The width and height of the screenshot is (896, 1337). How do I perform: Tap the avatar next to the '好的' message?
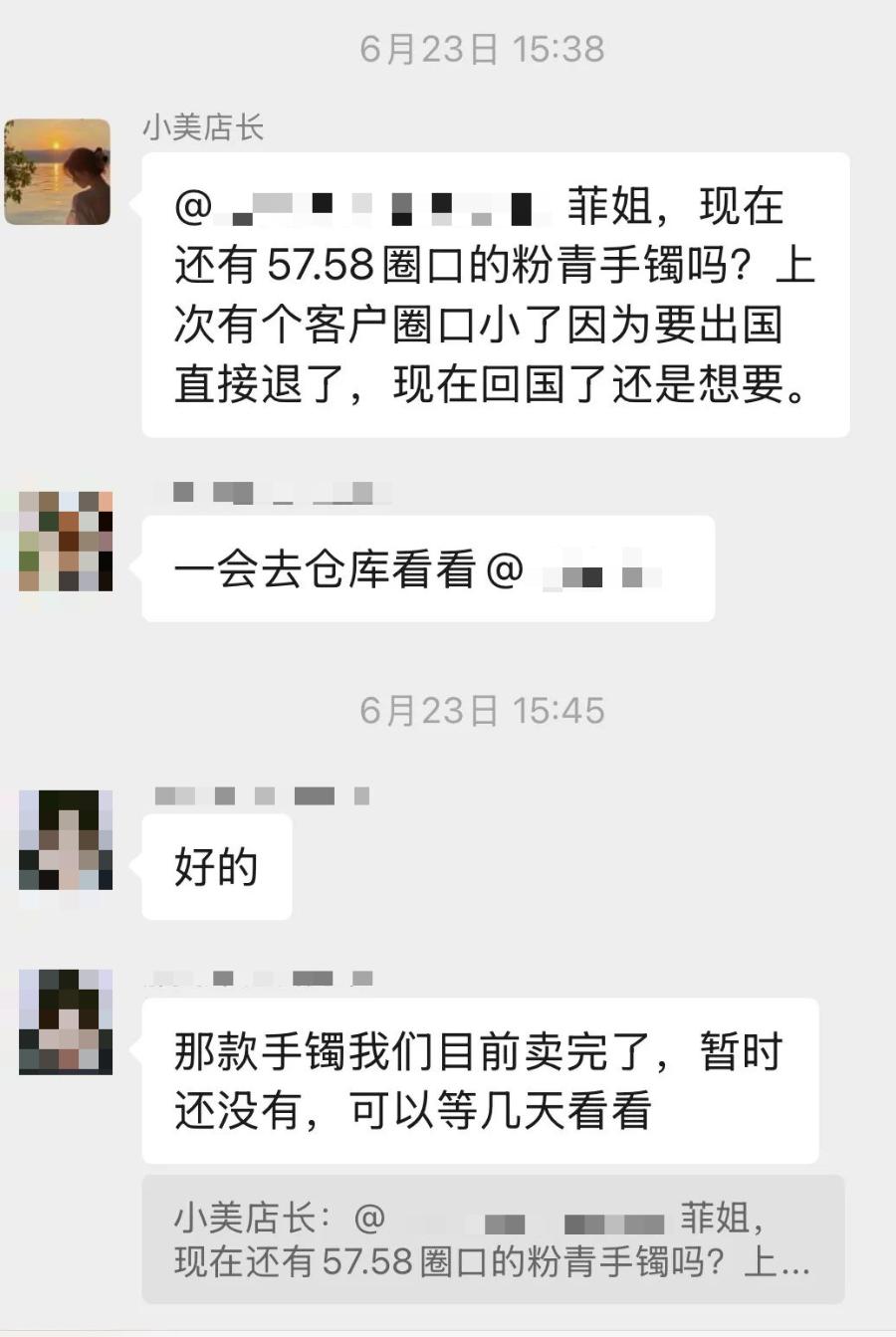66,839
